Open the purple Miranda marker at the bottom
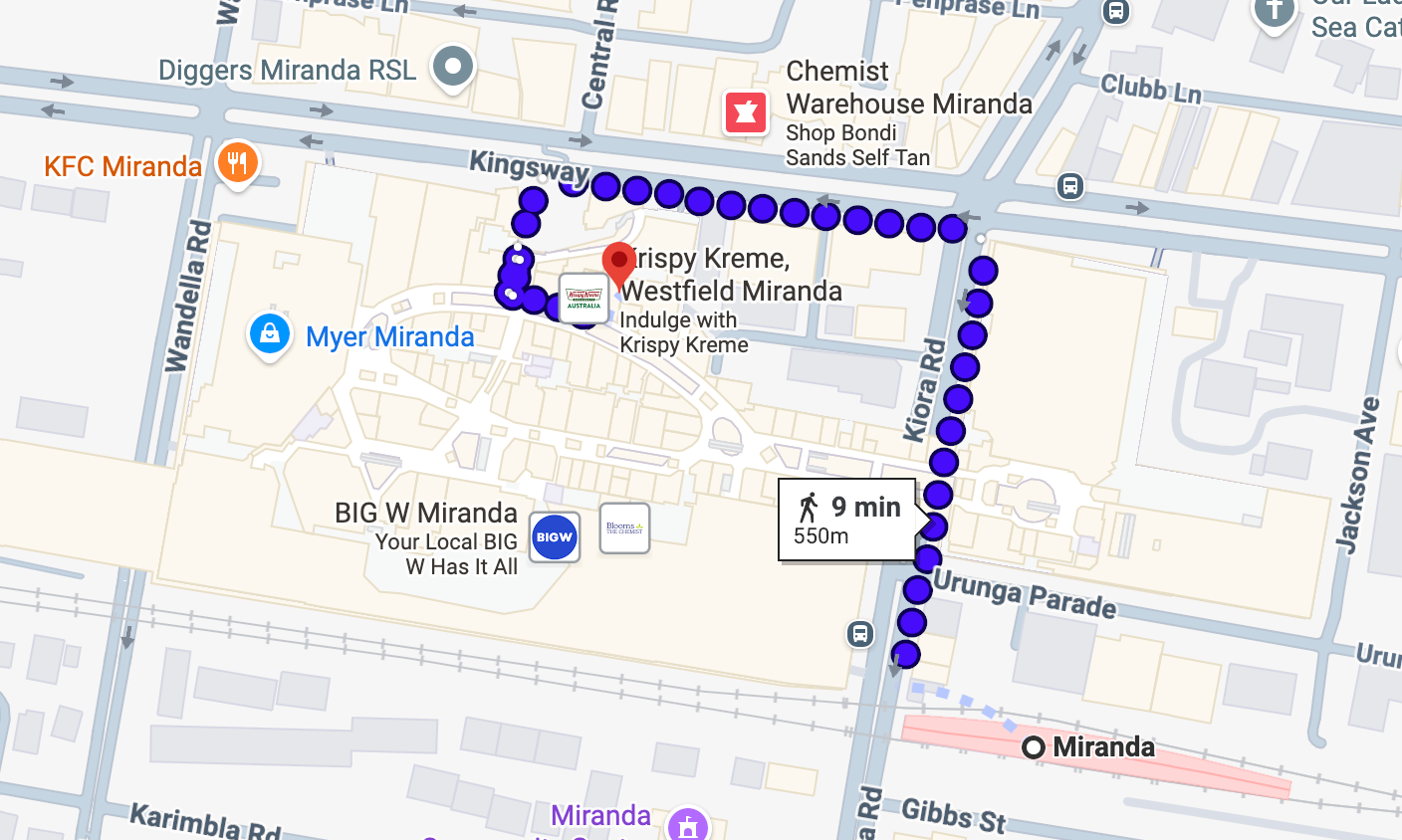This screenshot has height=840, width=1402. 687,825
